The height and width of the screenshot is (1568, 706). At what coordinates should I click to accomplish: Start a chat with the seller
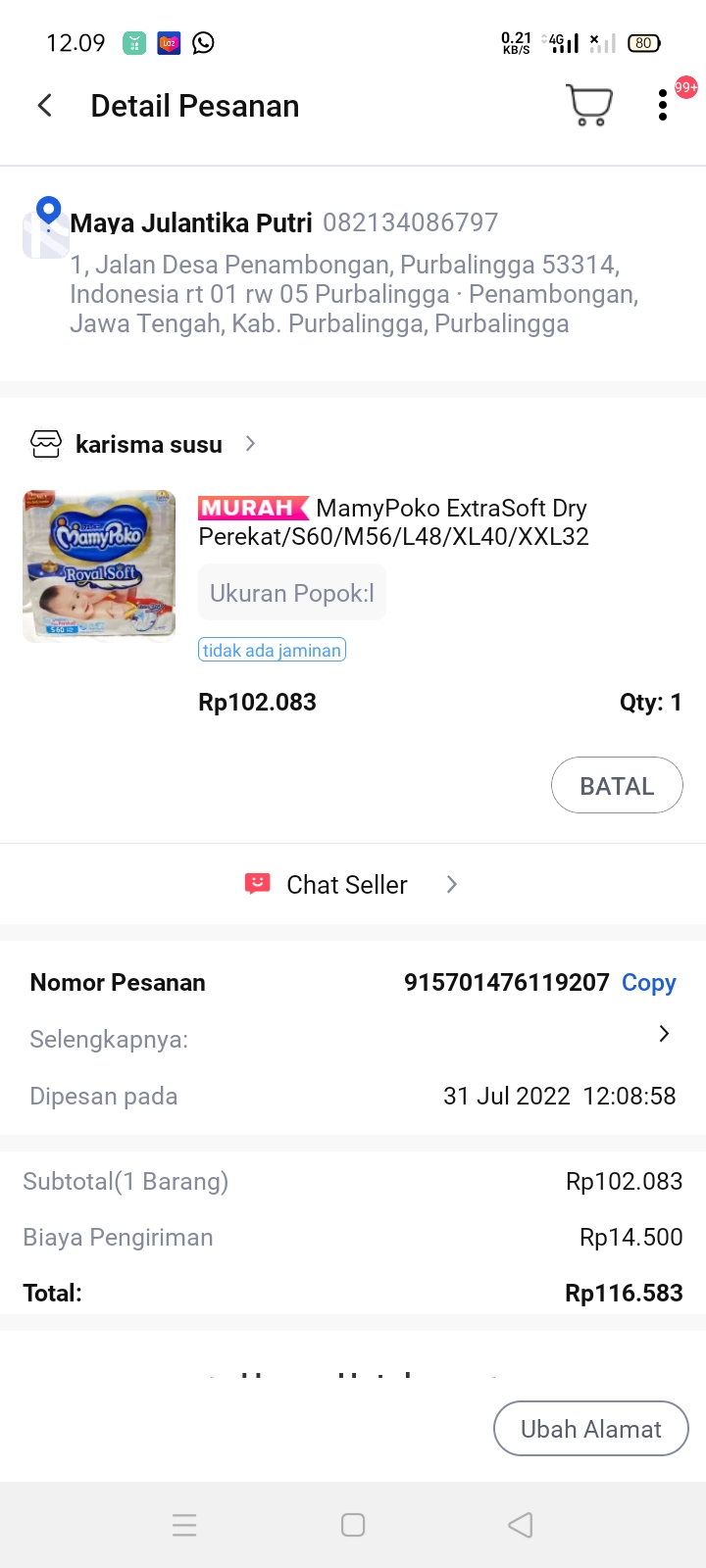click(x=347, y=885)
